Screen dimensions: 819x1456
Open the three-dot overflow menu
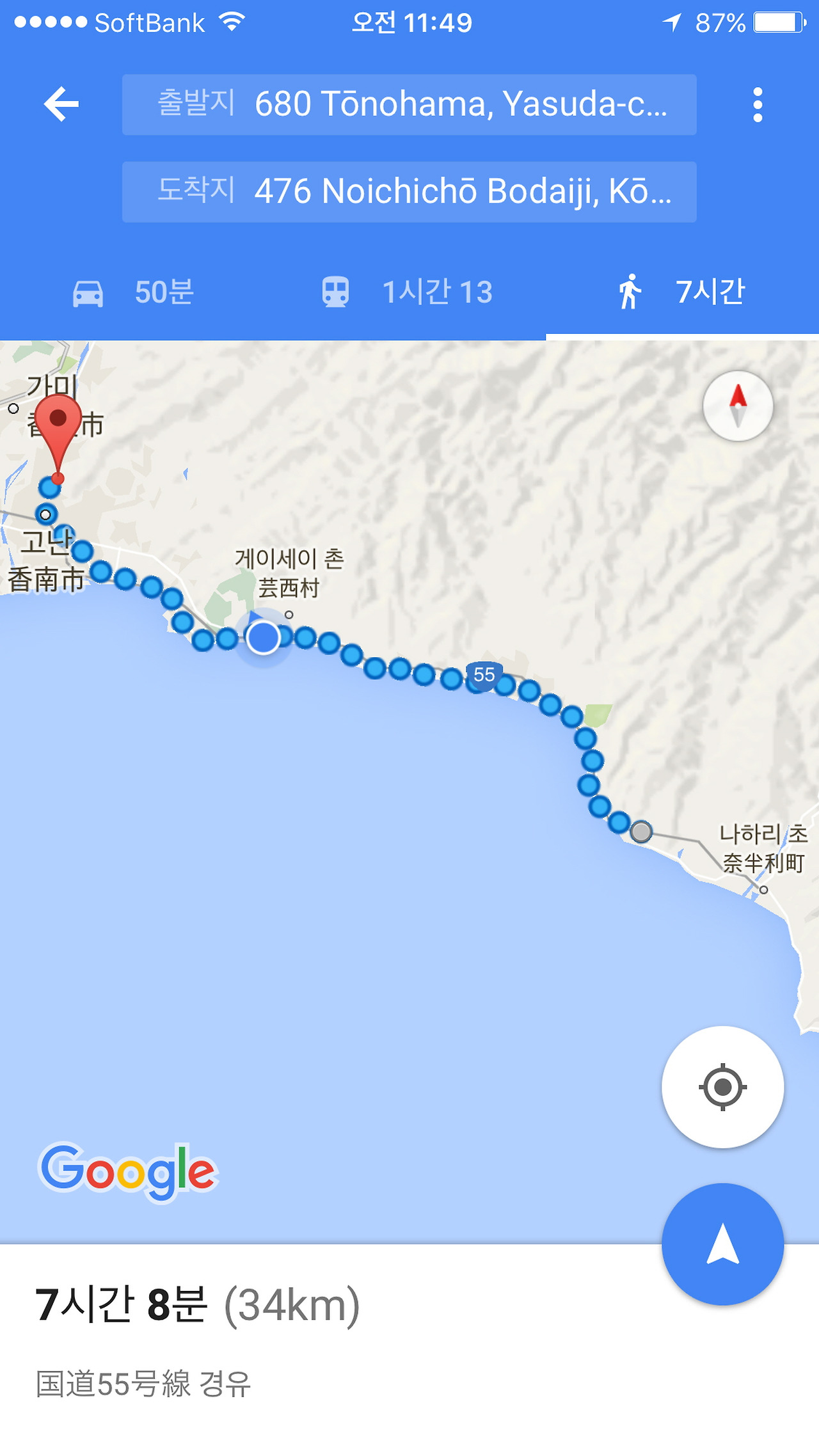758,105
